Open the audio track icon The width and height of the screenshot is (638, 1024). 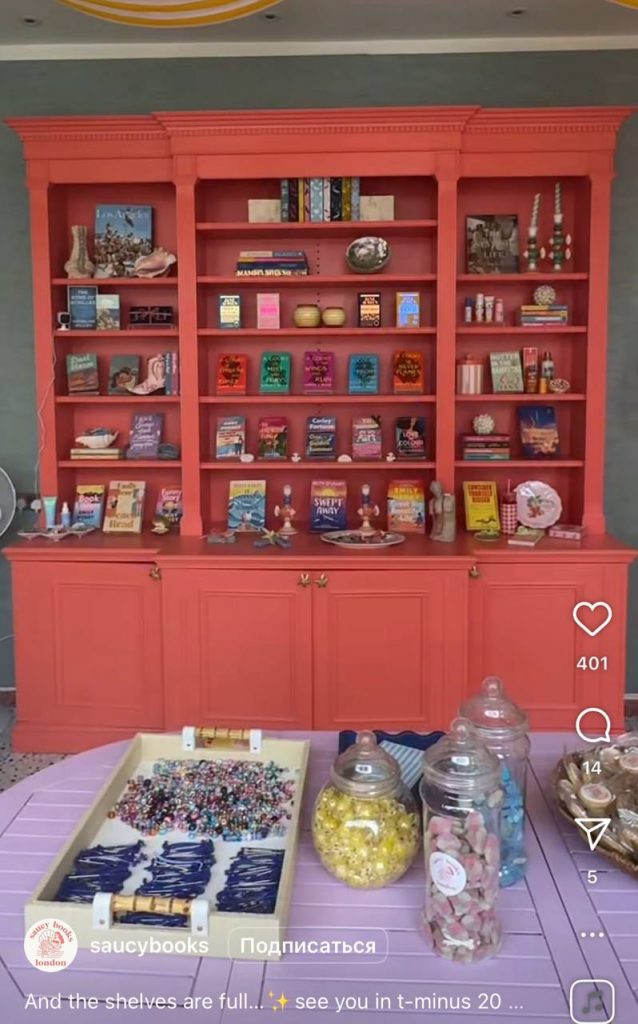[x=592, y=1000]
